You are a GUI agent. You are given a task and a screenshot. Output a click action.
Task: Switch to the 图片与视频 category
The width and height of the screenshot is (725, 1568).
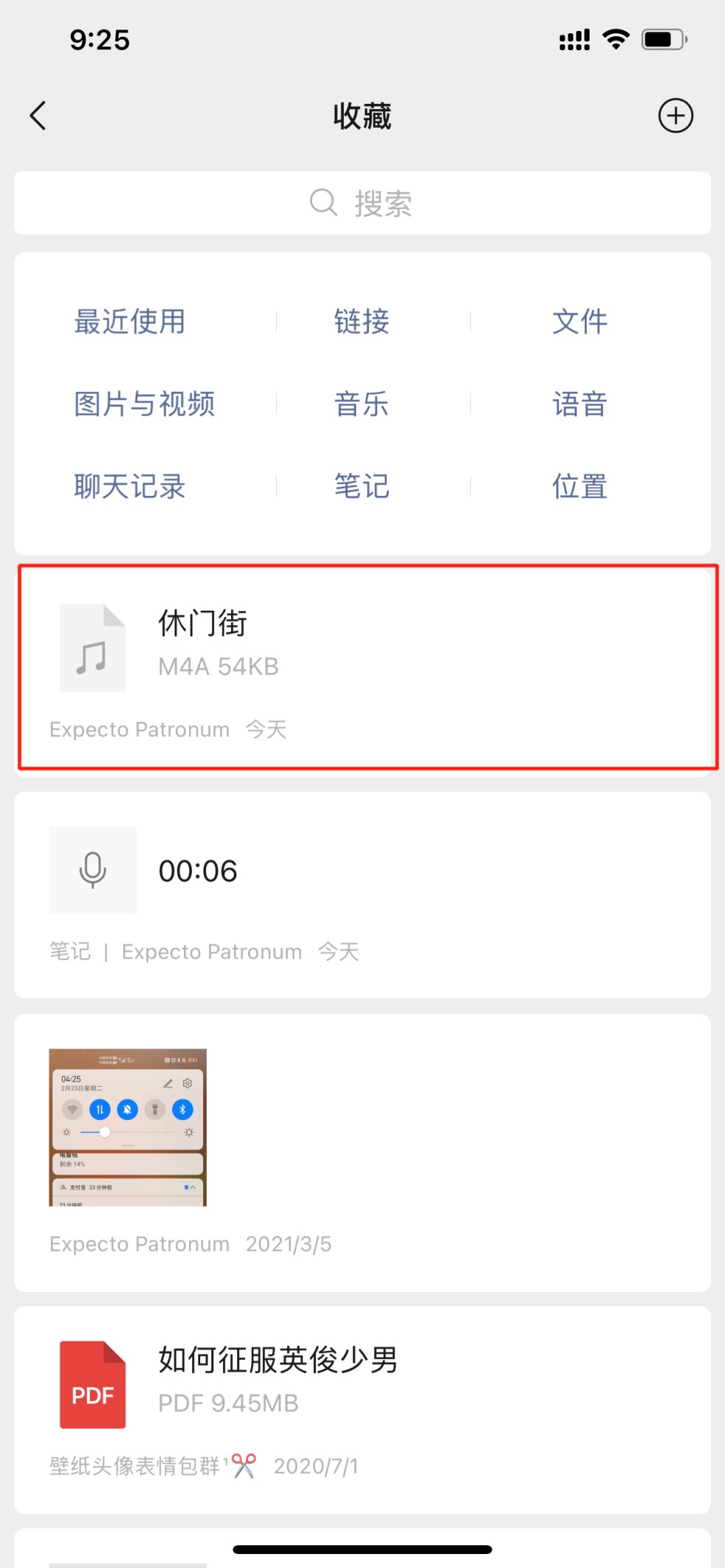coord(144,404)
